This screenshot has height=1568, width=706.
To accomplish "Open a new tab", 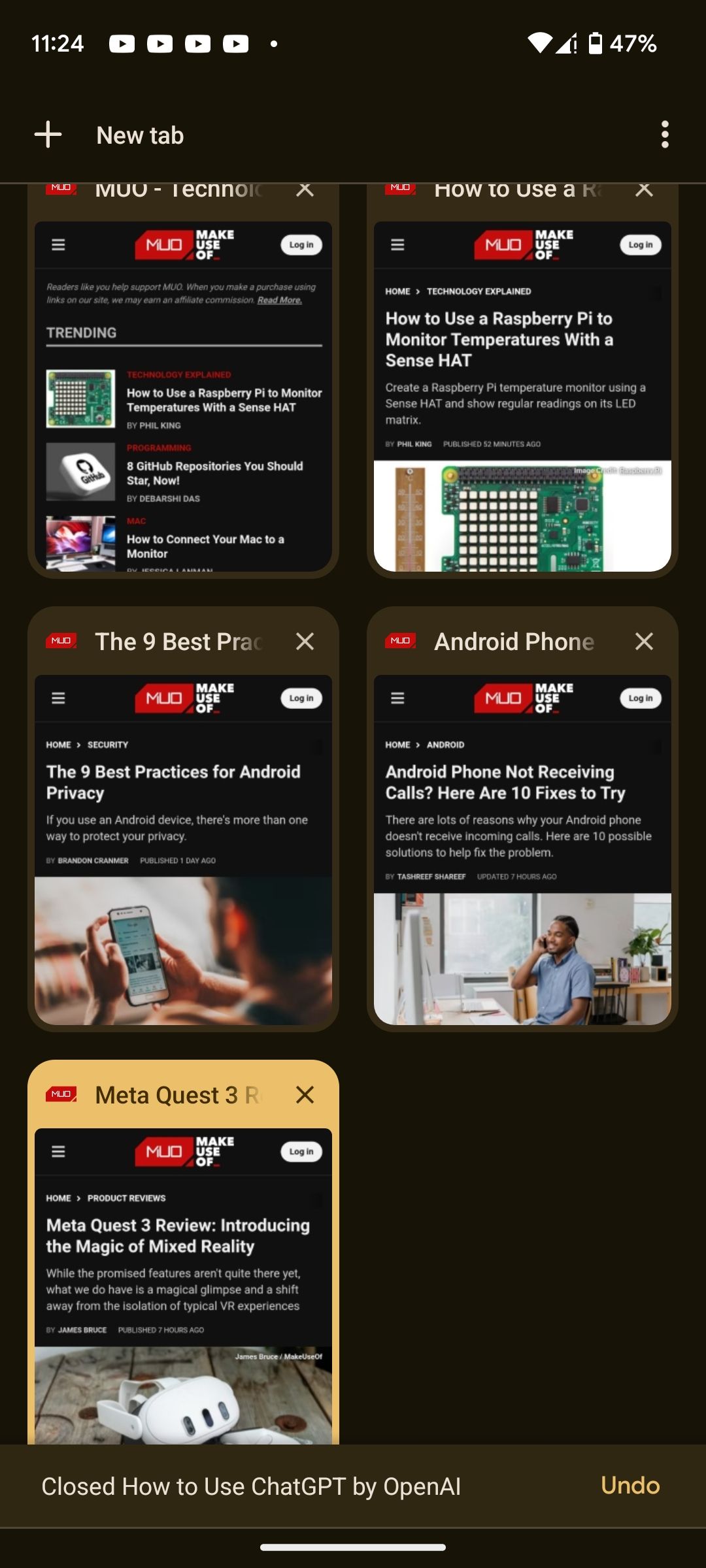I will click(110, 135).
